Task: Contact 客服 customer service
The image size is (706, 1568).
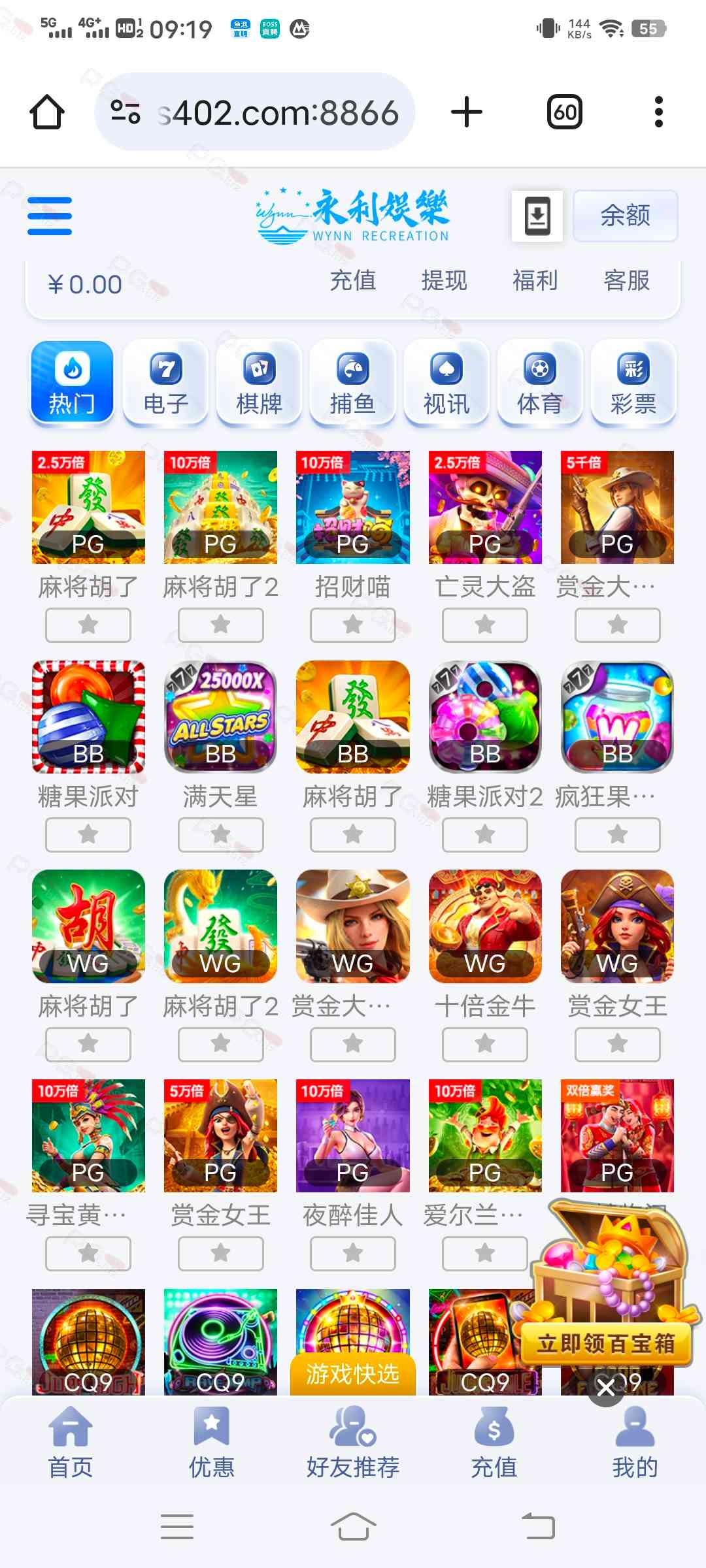Action: (626, 281)
